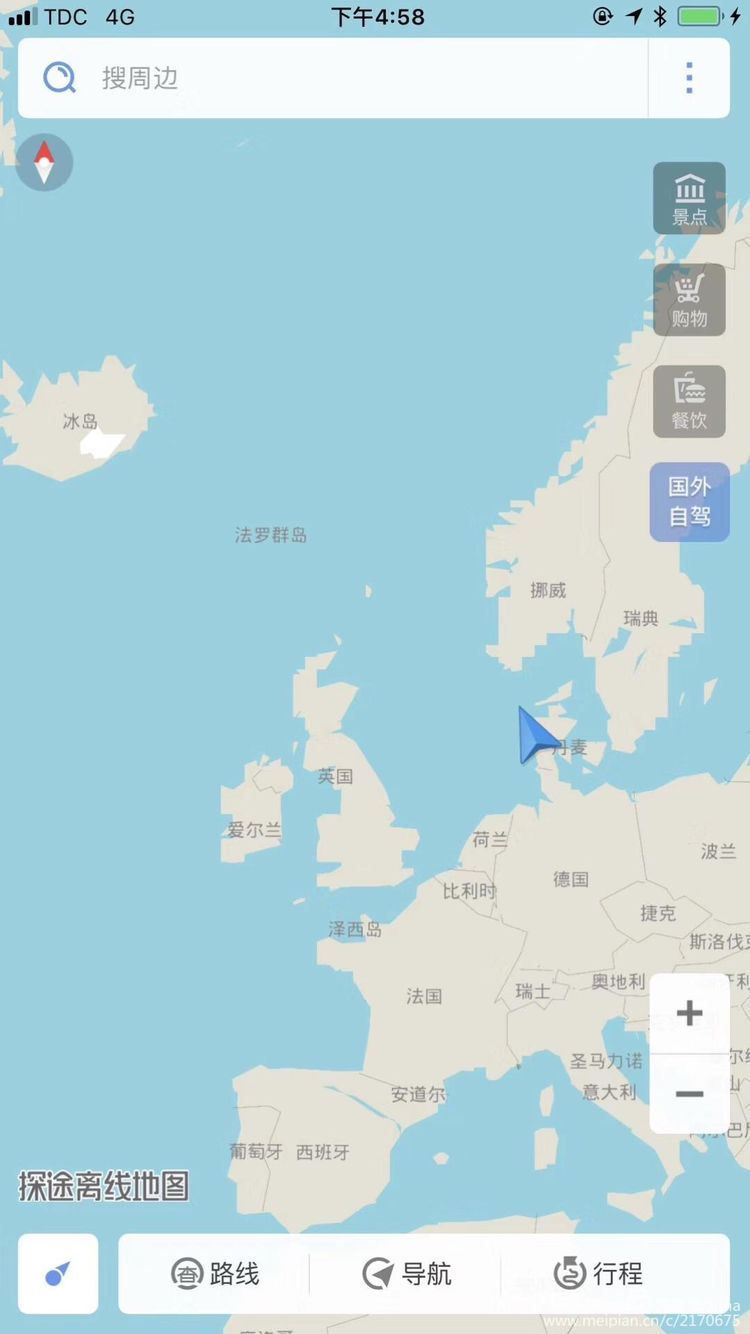This screenshot has width=750, height=1334.
Task: Show 购物 shopping places on the map
Action: (x=689, y=300)
